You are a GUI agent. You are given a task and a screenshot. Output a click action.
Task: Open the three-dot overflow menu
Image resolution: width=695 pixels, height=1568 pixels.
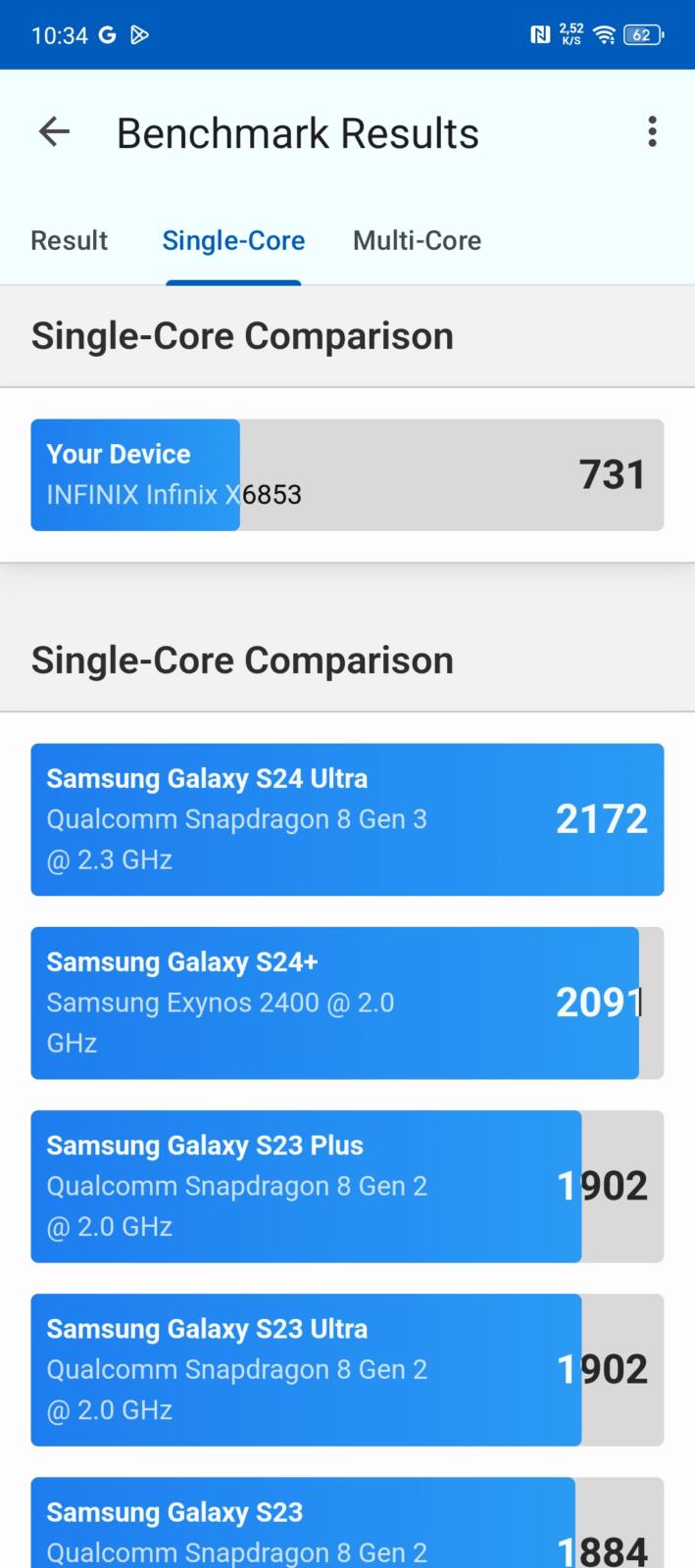pyautogui.click(x=652, y=132)
